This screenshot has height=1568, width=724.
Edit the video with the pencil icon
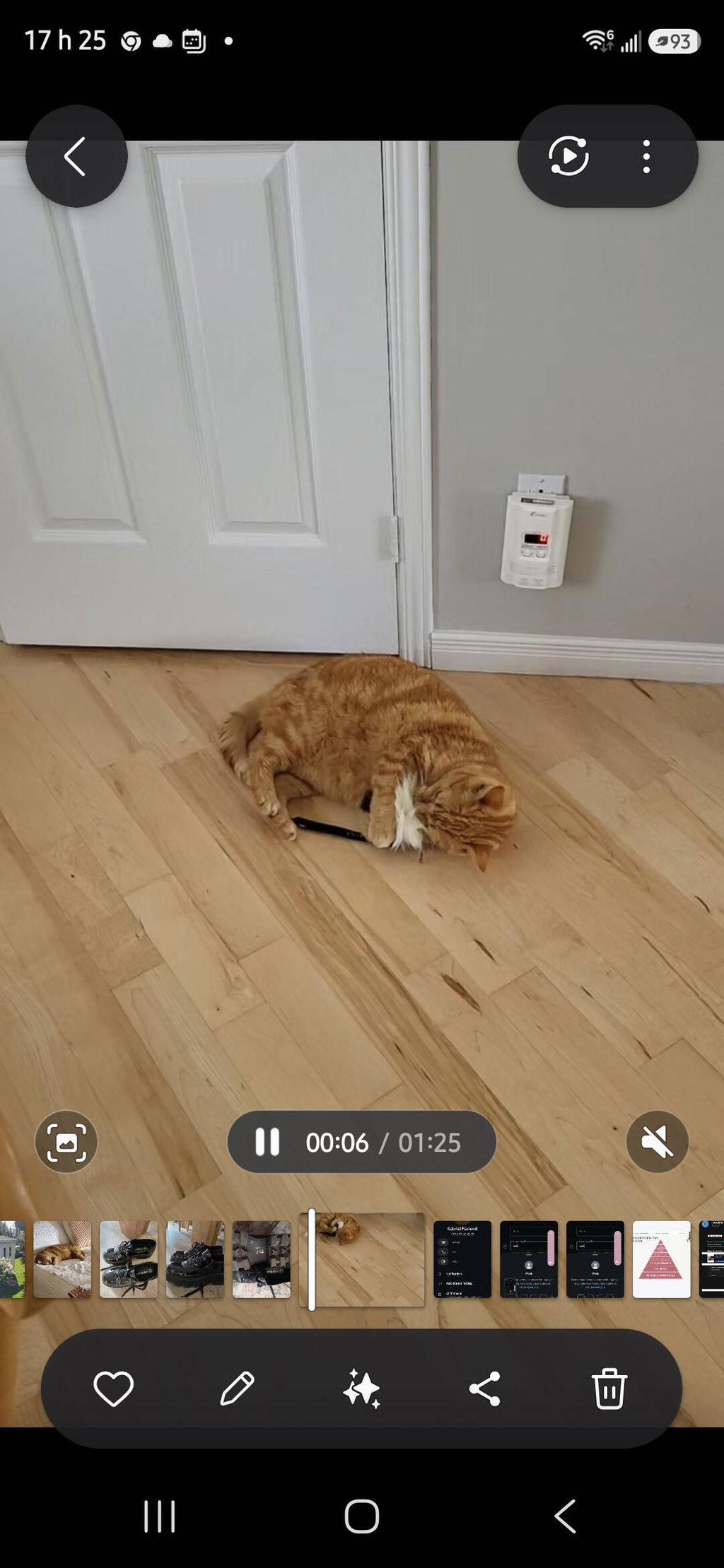[237, 1389]
